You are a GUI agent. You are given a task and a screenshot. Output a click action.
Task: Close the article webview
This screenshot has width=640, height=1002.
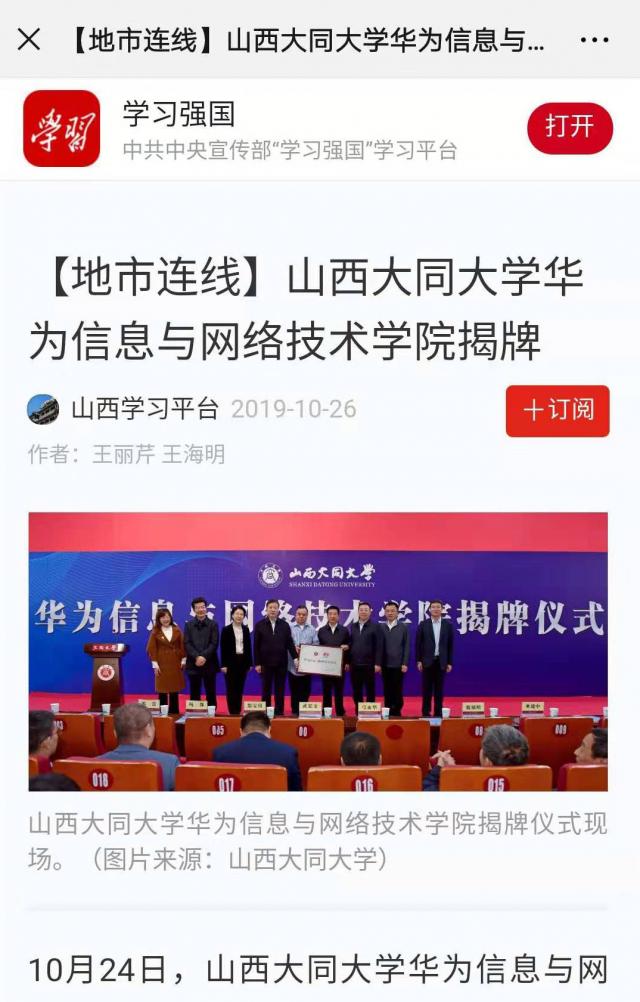point(29,40)
